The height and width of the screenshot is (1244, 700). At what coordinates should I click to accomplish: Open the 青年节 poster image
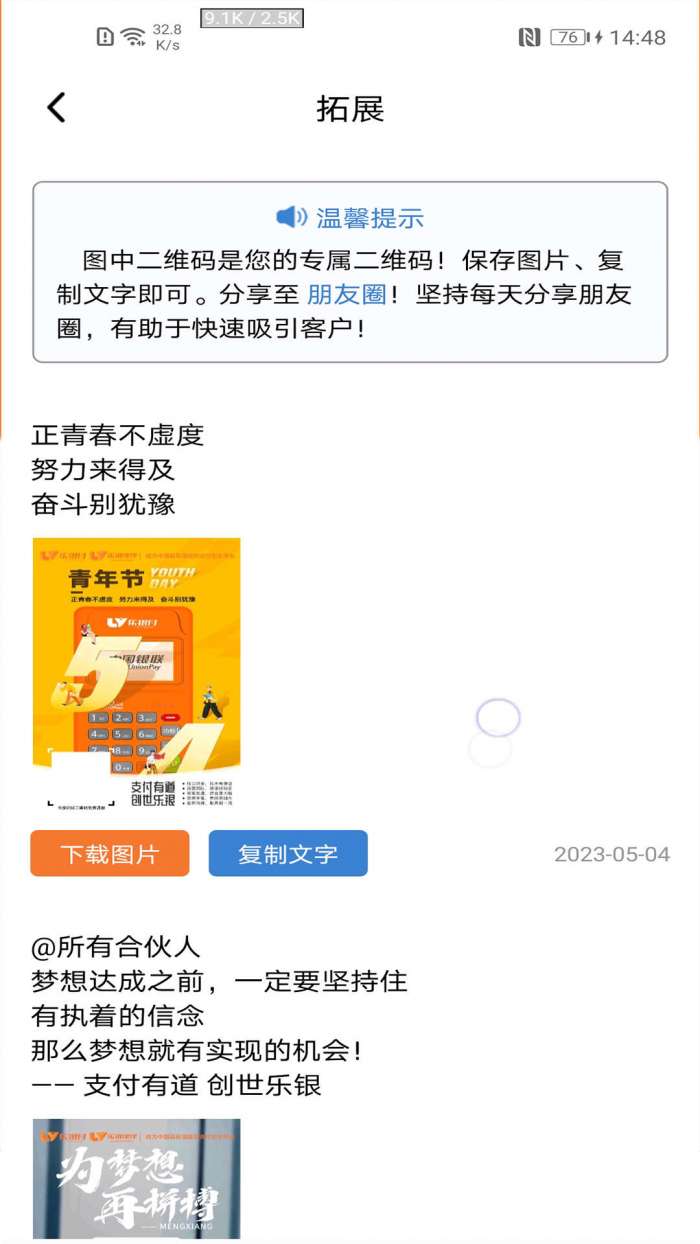coord(136,673)
